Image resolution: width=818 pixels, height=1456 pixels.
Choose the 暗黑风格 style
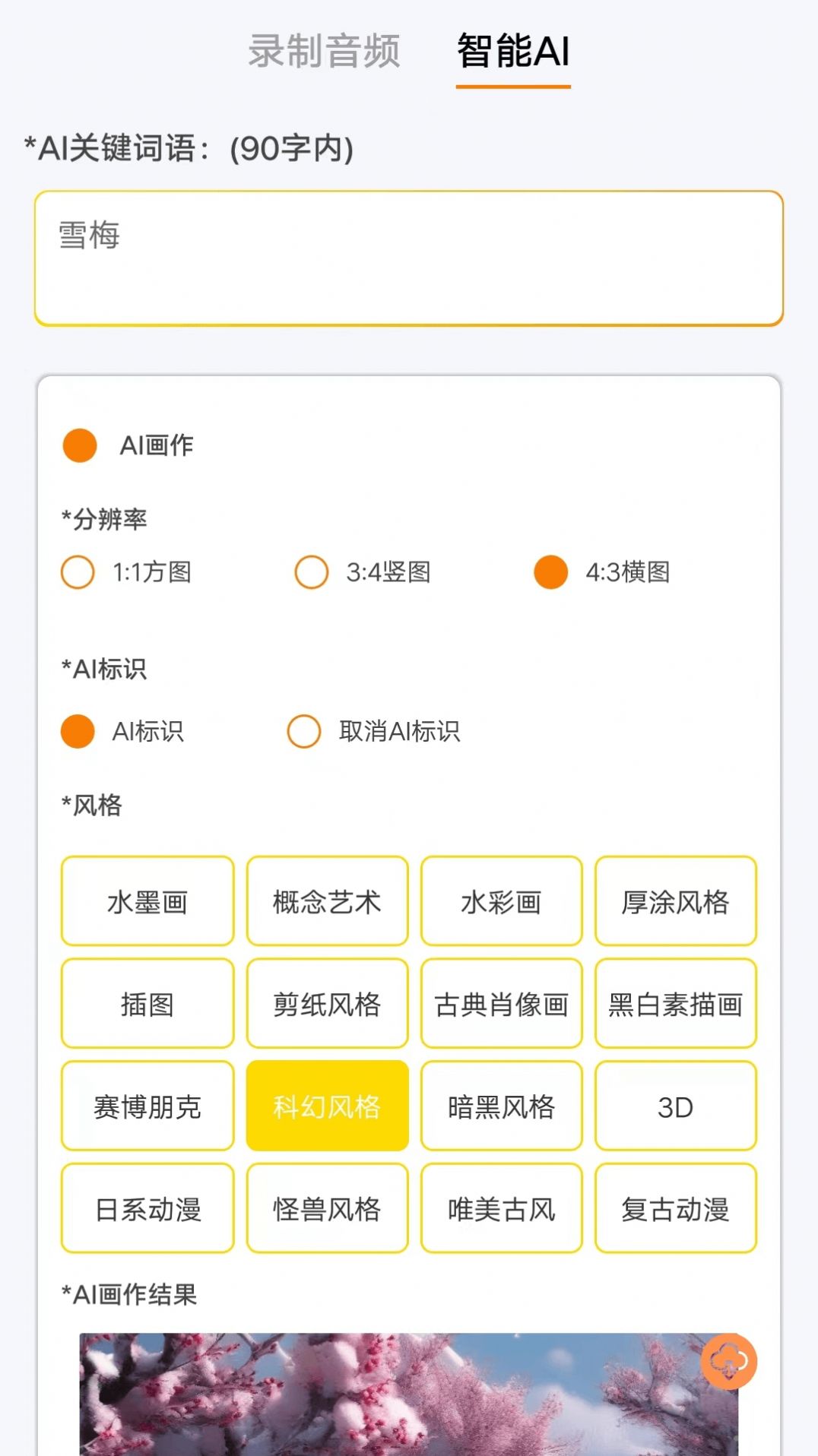502,1106
